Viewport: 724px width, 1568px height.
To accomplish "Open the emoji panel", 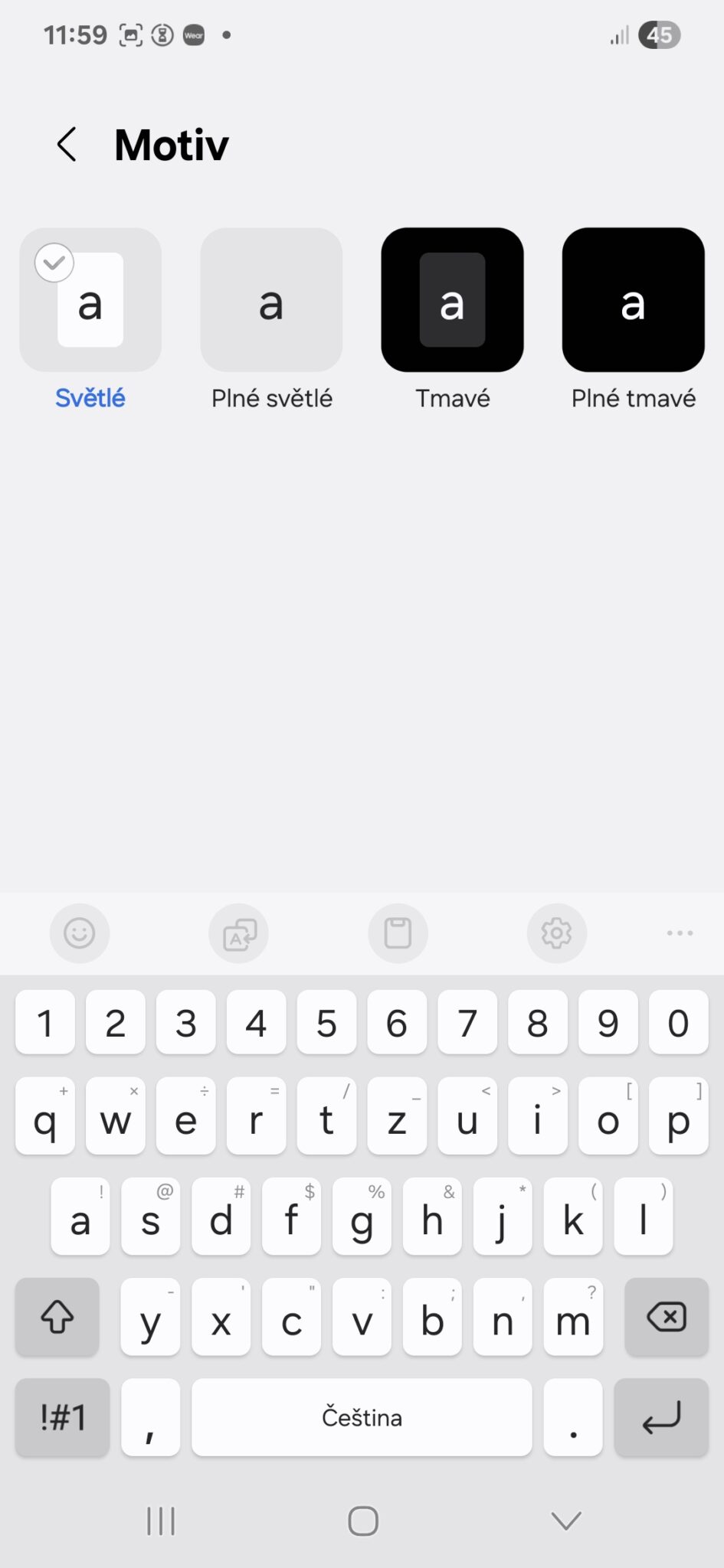I will (x=80, y=933).
